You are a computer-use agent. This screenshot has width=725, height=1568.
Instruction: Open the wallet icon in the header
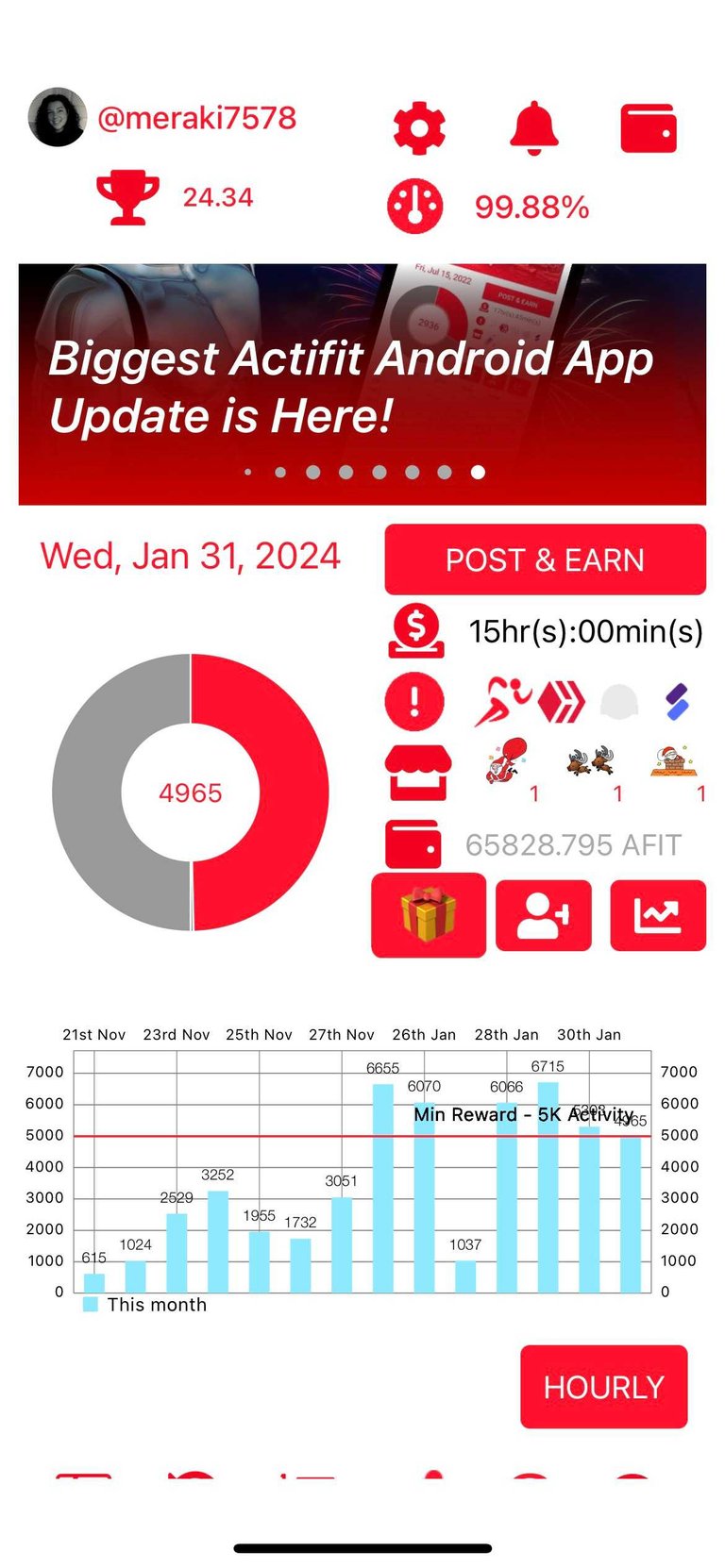[649, 128]
